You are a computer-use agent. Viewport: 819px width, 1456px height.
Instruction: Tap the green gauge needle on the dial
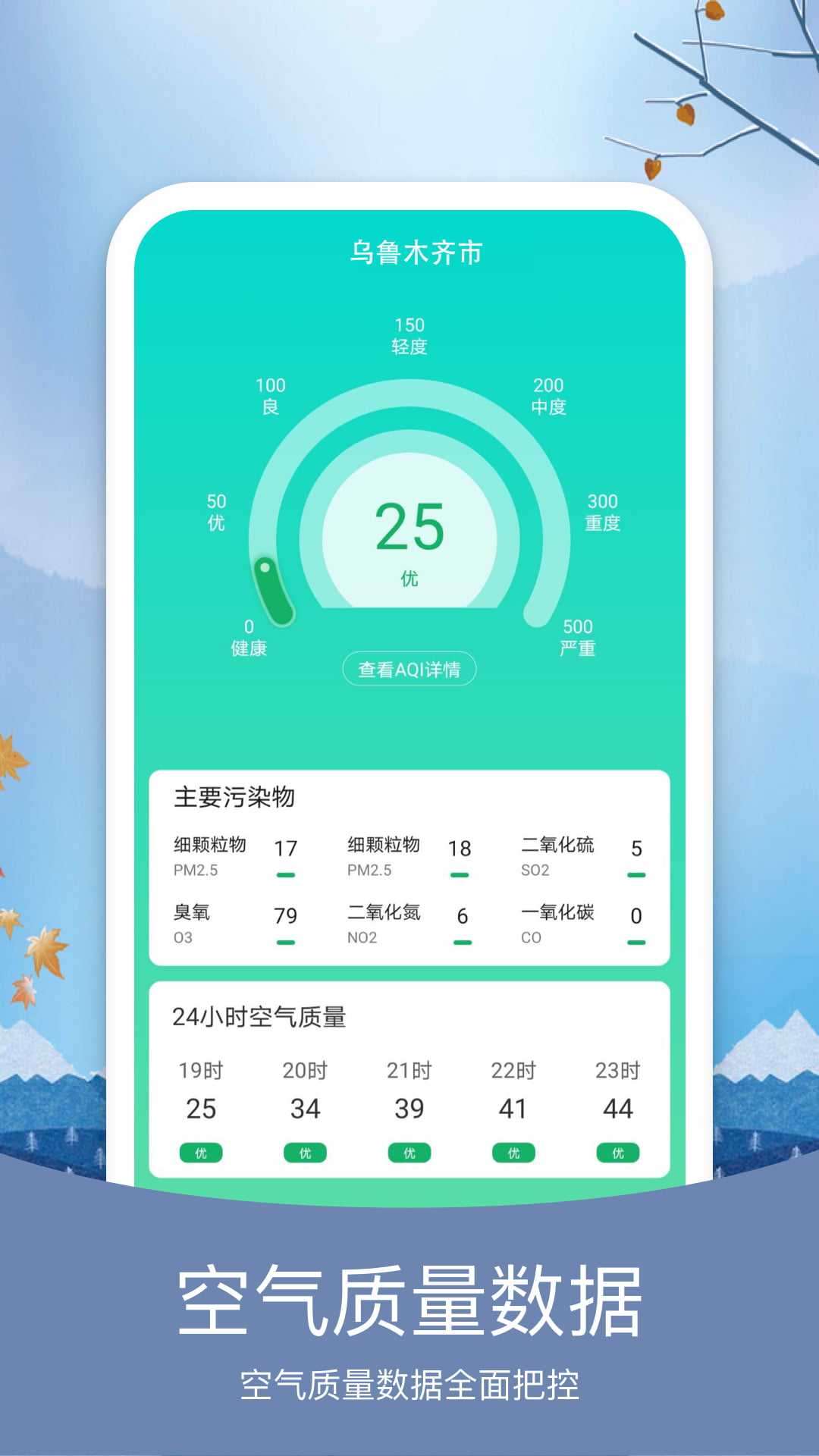(x=273, y=591)
